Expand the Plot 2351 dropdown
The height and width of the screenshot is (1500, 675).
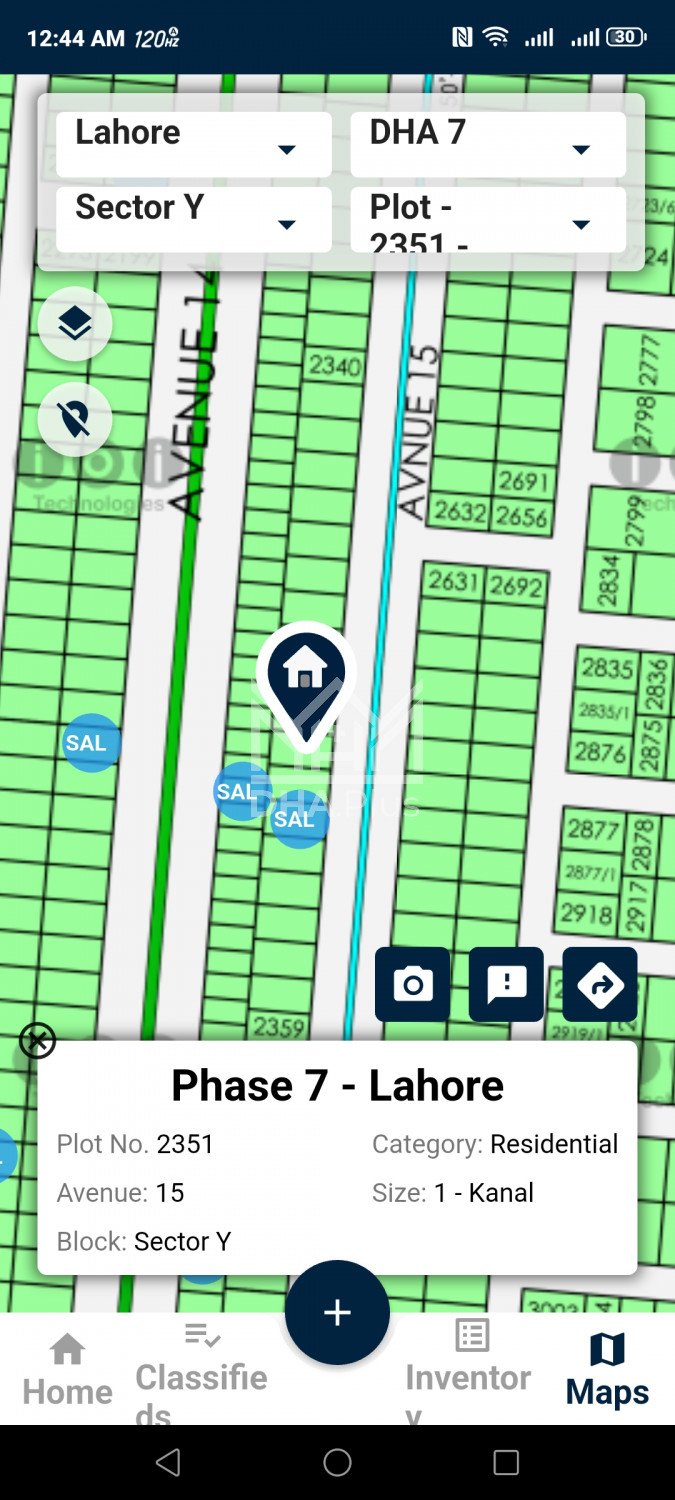click(x=488, y=219)
